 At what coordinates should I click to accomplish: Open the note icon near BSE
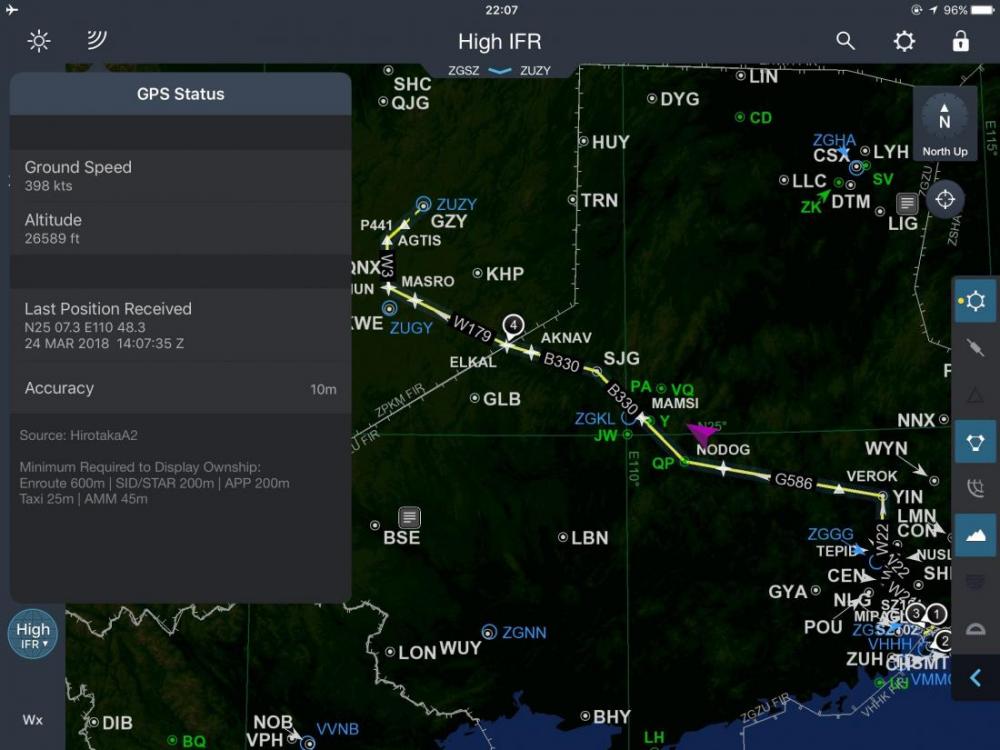409,517
